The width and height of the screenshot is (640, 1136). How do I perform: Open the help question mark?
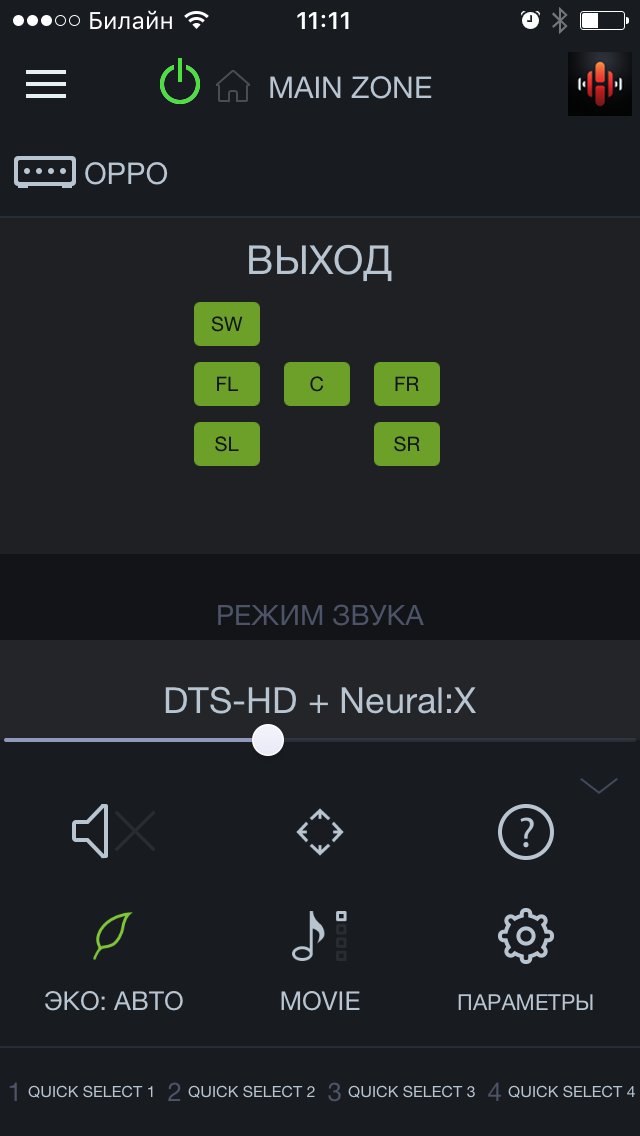click(526, 832)
